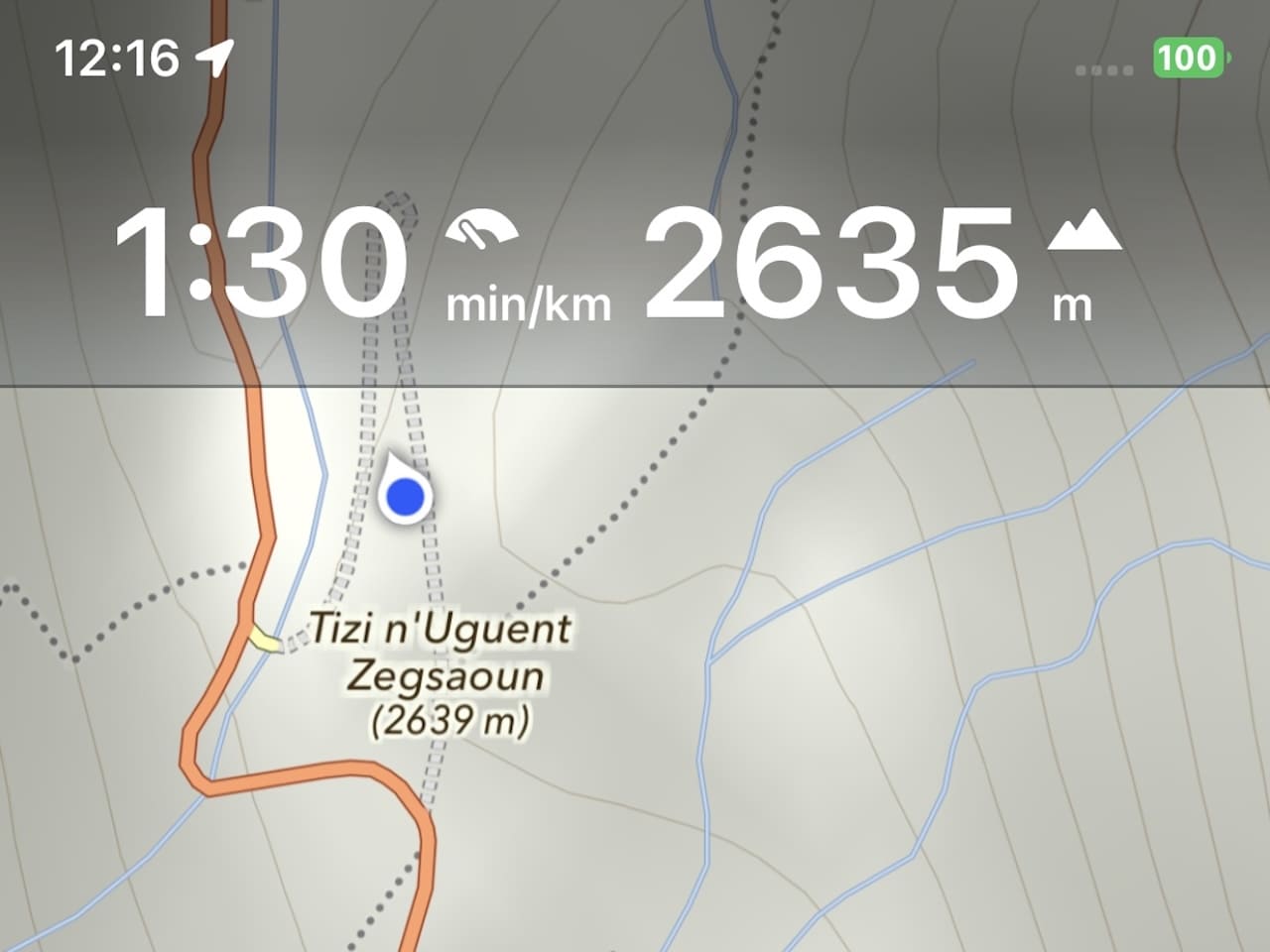Viewport: 1270px width, 952px height.
Task: Open the 2635 m altitude panel
Action: tap(883, 264)
